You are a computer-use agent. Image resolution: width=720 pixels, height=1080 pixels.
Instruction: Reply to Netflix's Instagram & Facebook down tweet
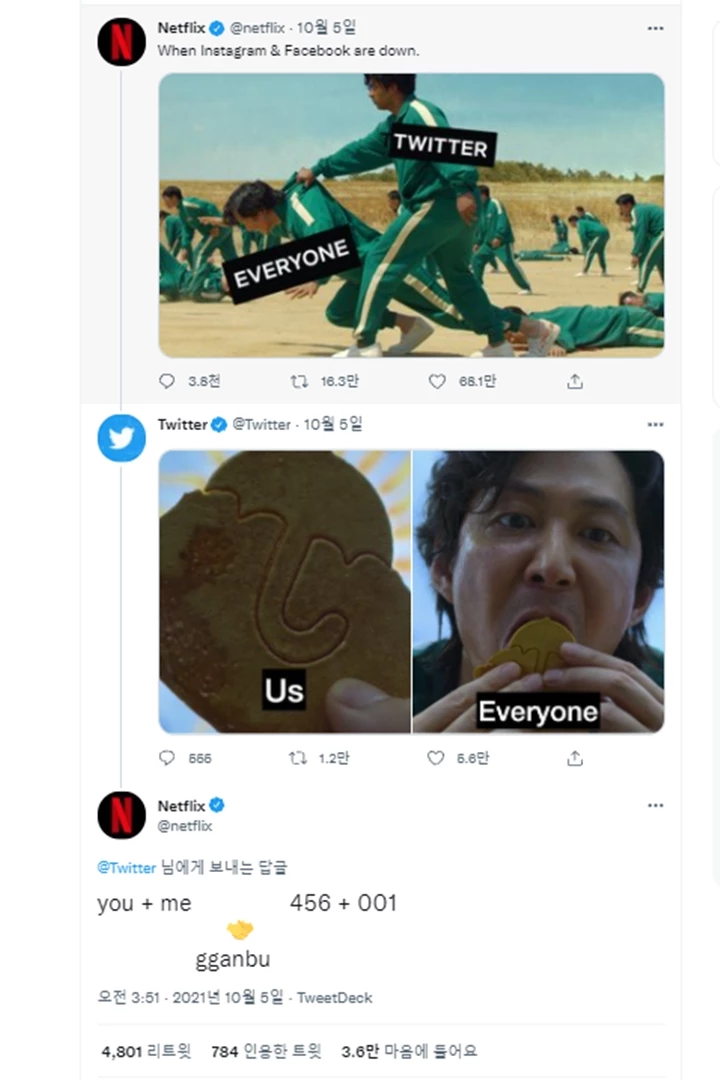[167, 381]
